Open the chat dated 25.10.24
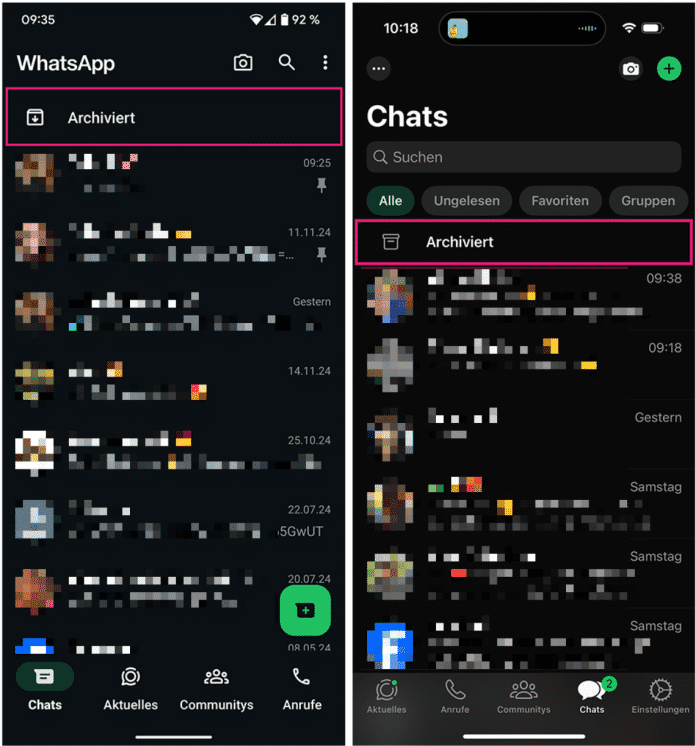The image size is (696, 746). click(x=175, y=451)
